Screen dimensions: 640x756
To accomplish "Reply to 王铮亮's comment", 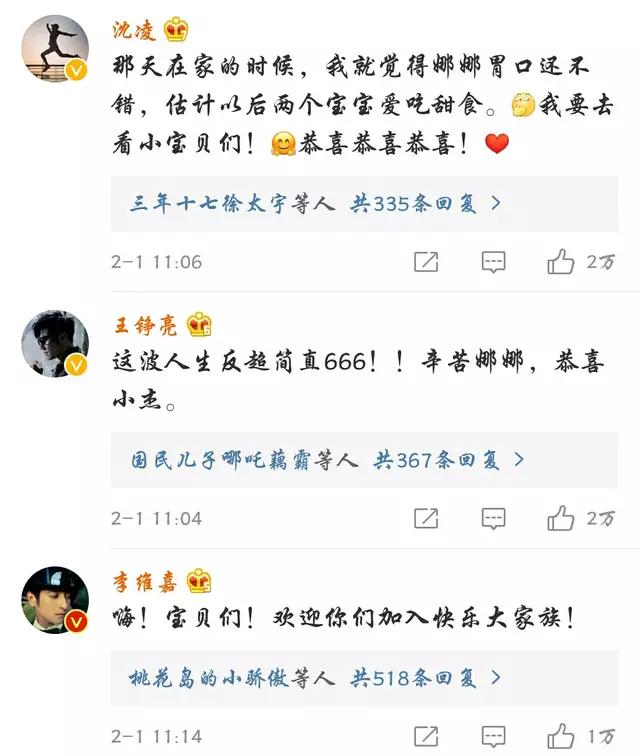I will 493,518.
